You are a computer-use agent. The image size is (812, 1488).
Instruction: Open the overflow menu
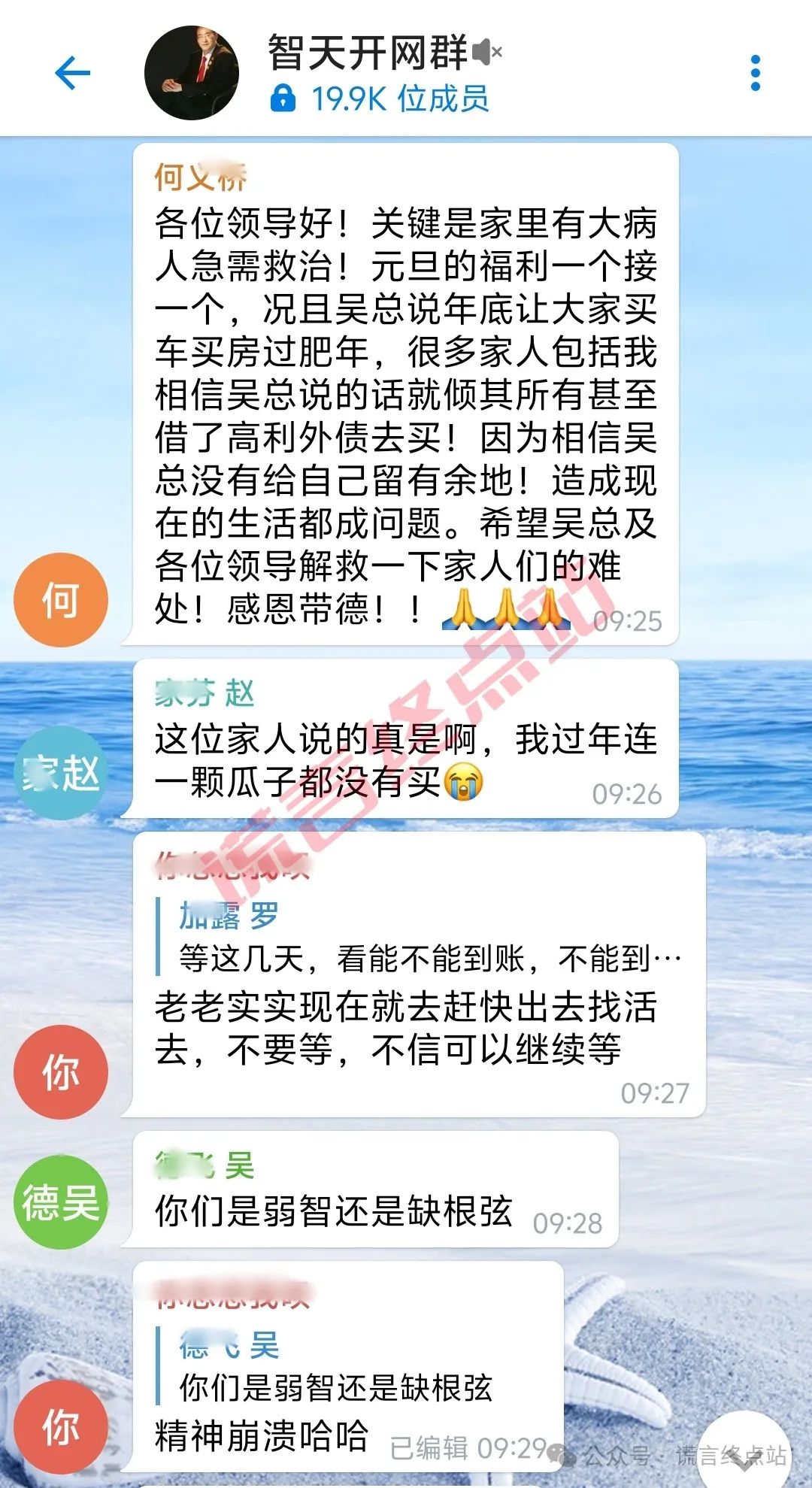[x=755, y=73]
